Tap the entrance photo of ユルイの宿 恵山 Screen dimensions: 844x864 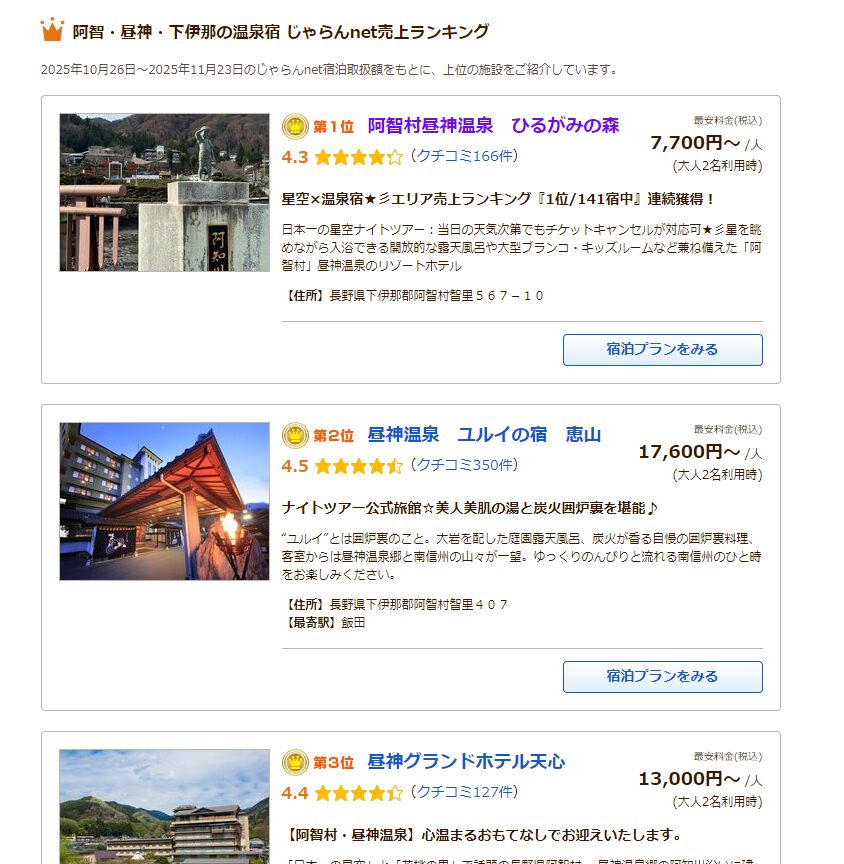coord(164,501)
